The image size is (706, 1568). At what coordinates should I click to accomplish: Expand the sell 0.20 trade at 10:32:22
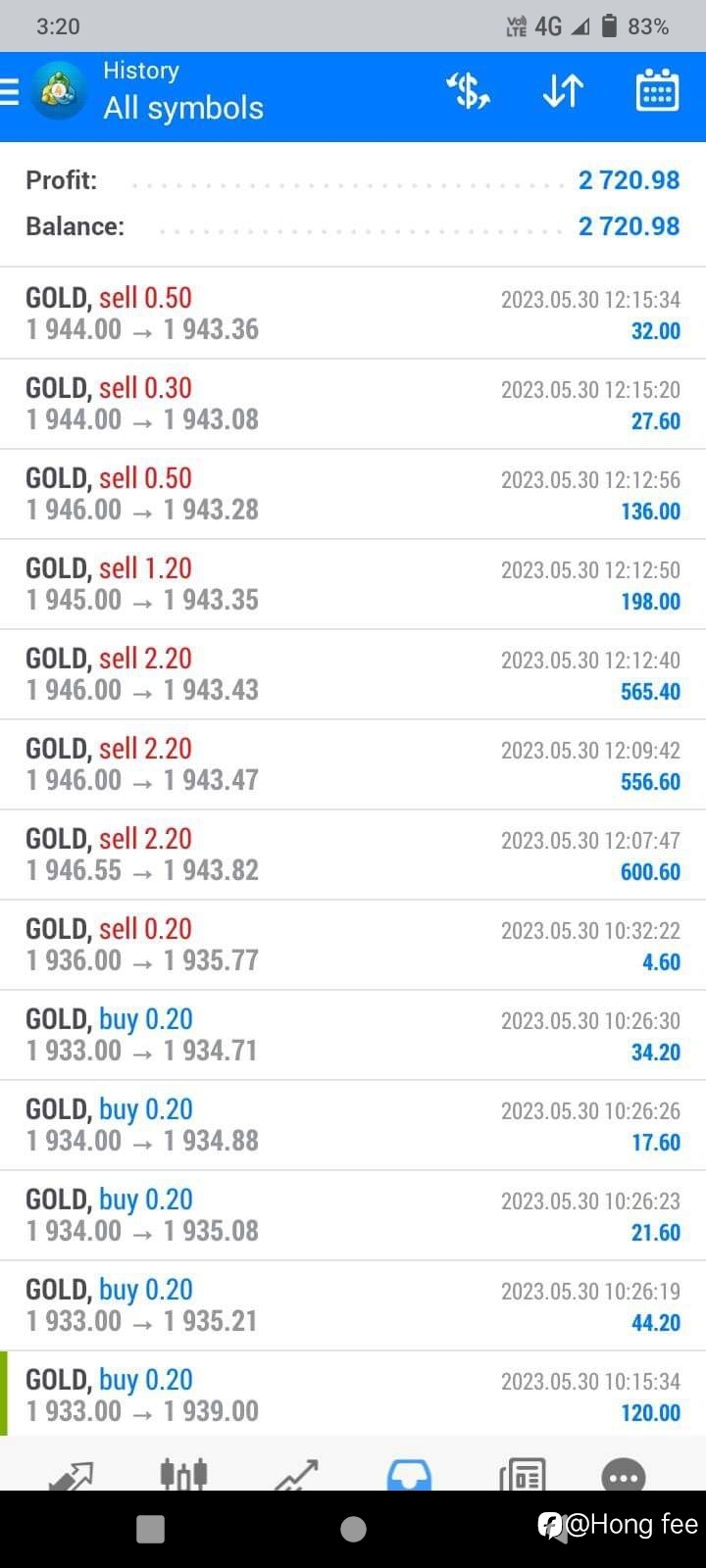coord(353,945)
